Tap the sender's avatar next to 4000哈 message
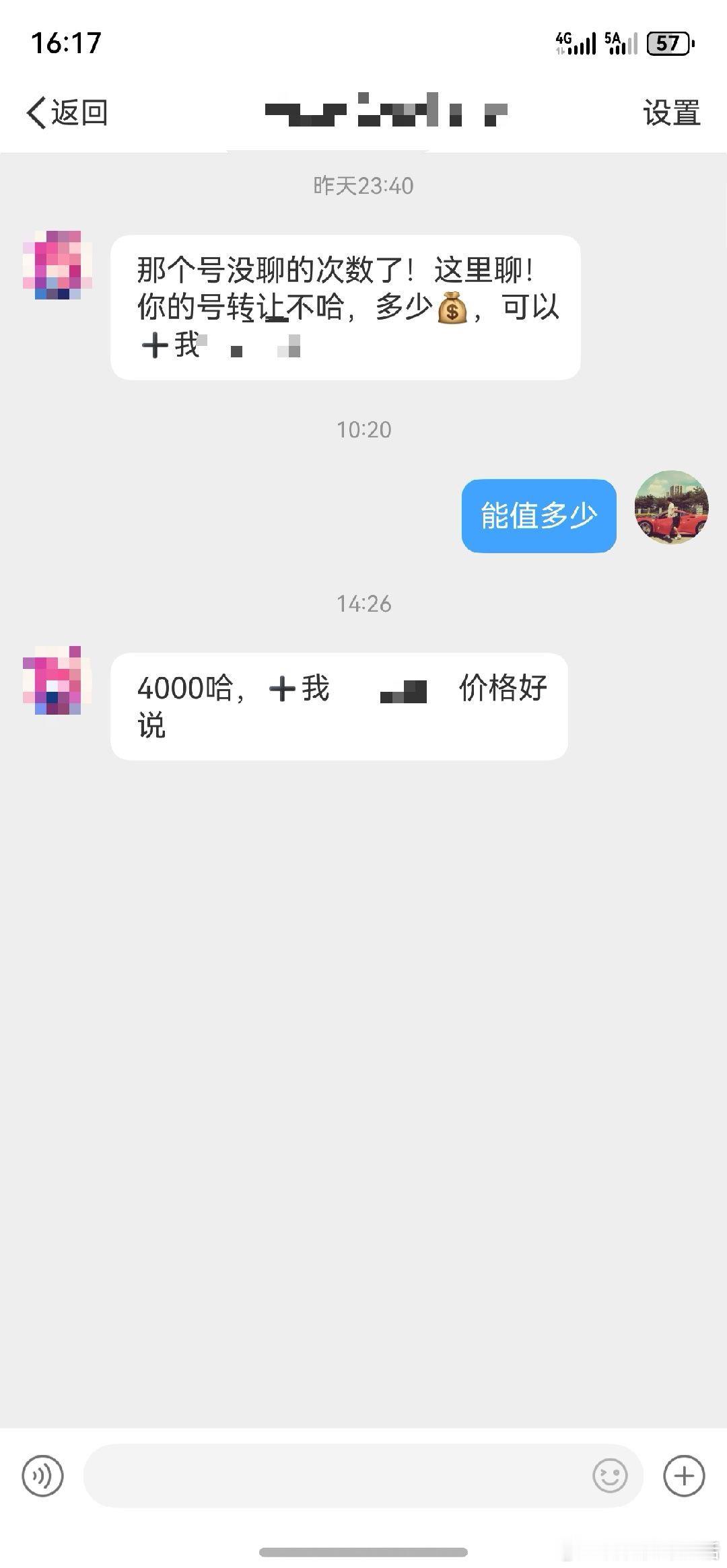 coord(54,680)
